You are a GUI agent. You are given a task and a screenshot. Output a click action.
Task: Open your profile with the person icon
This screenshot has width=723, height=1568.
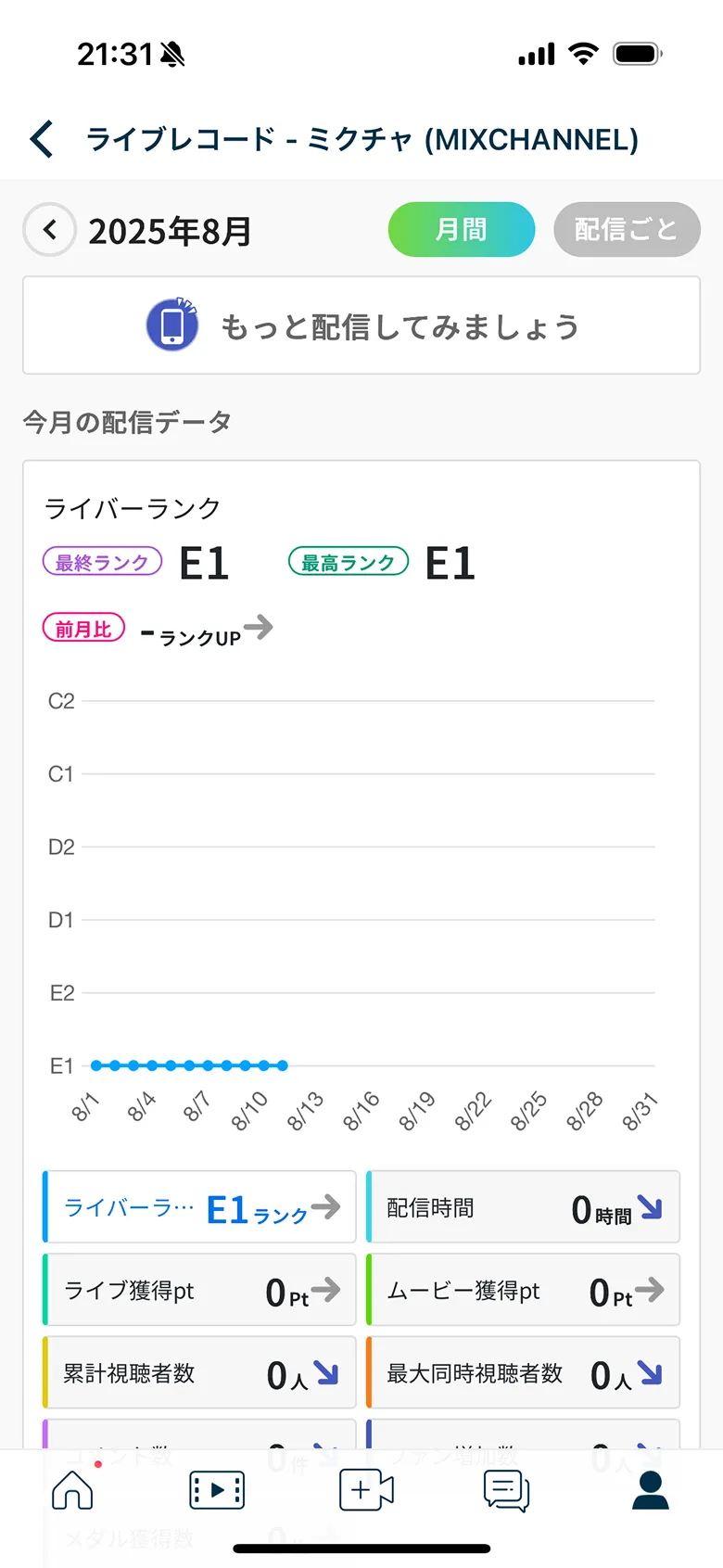(650, 1490)
